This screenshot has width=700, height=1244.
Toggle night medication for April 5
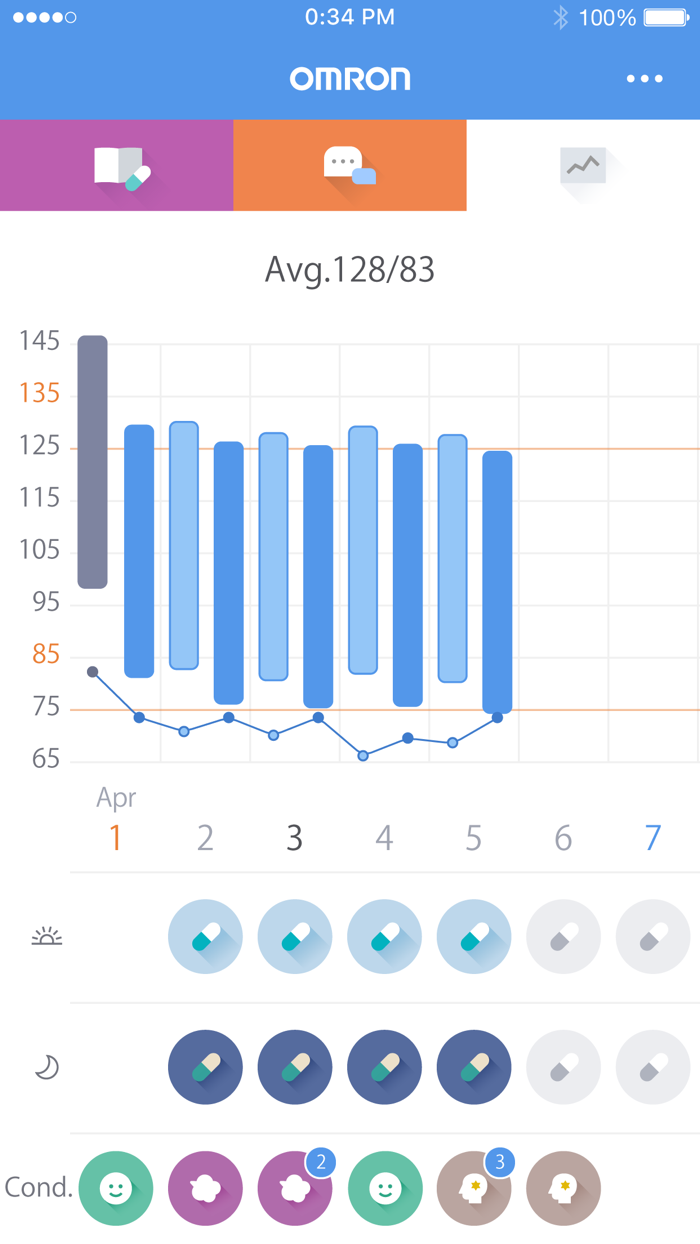(474, 1067)
